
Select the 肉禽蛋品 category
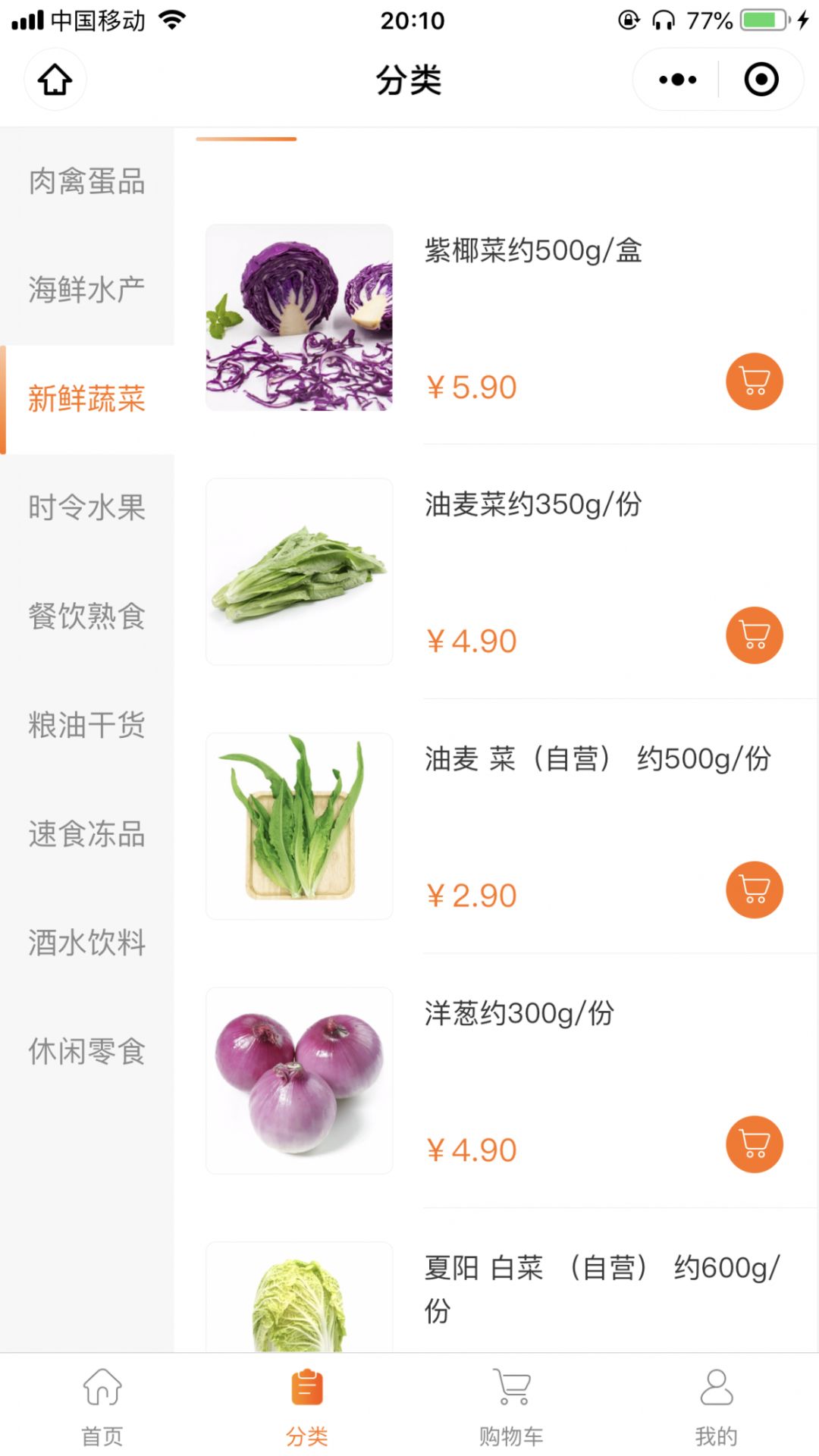point(87,182)
